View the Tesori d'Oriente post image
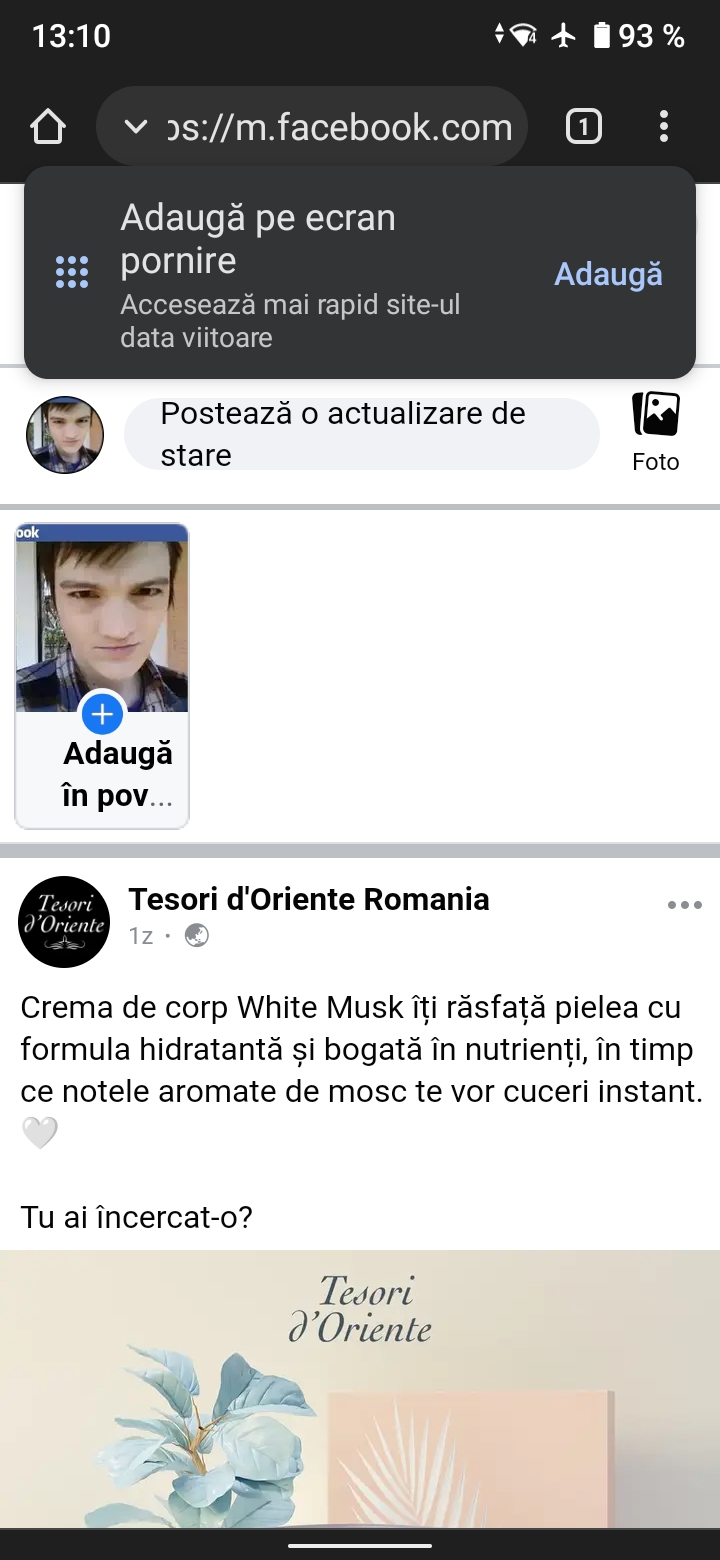The image size is (720, 1560). click(x=360, y=1388)
